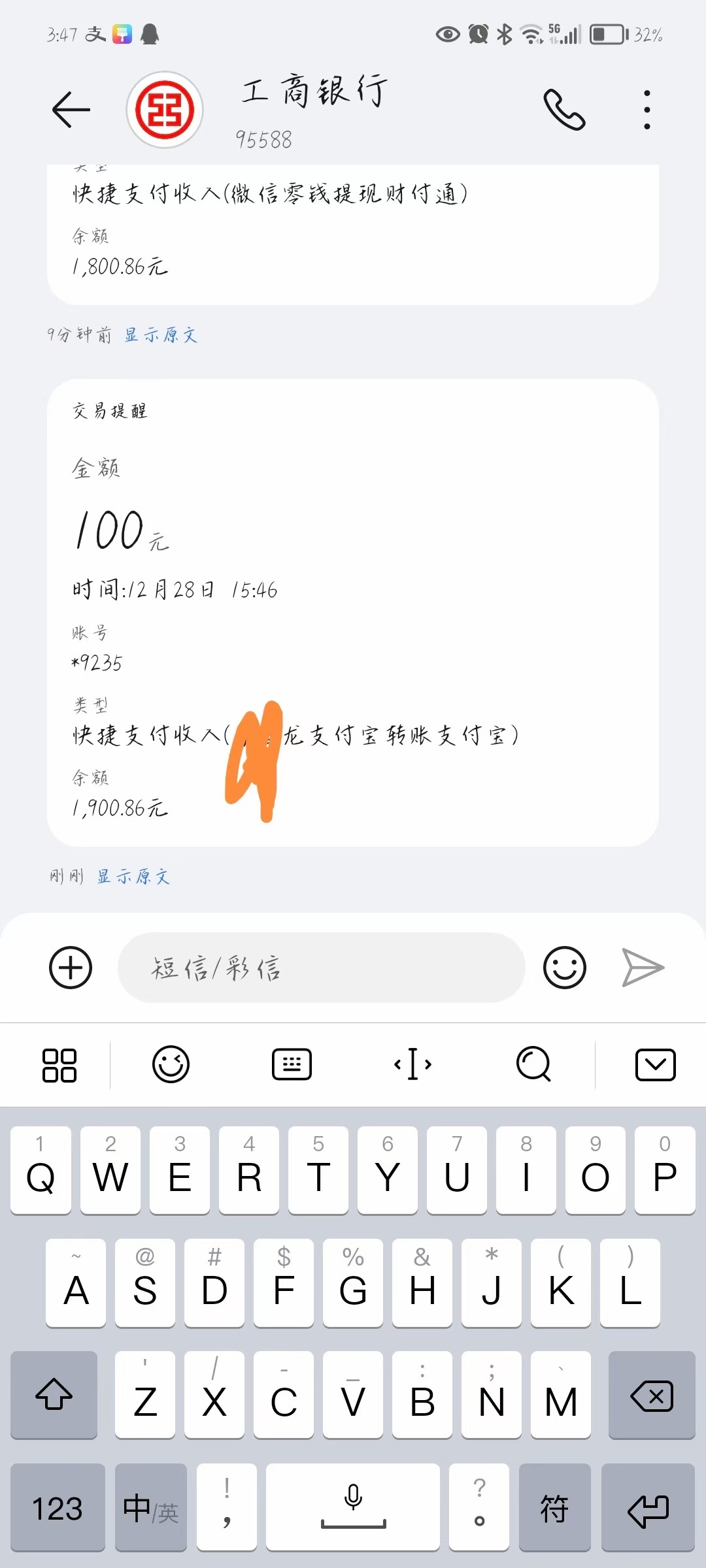706x1568 pixels.
Task: Go back from the 工商银行 conversation
Action: (71, 109)
